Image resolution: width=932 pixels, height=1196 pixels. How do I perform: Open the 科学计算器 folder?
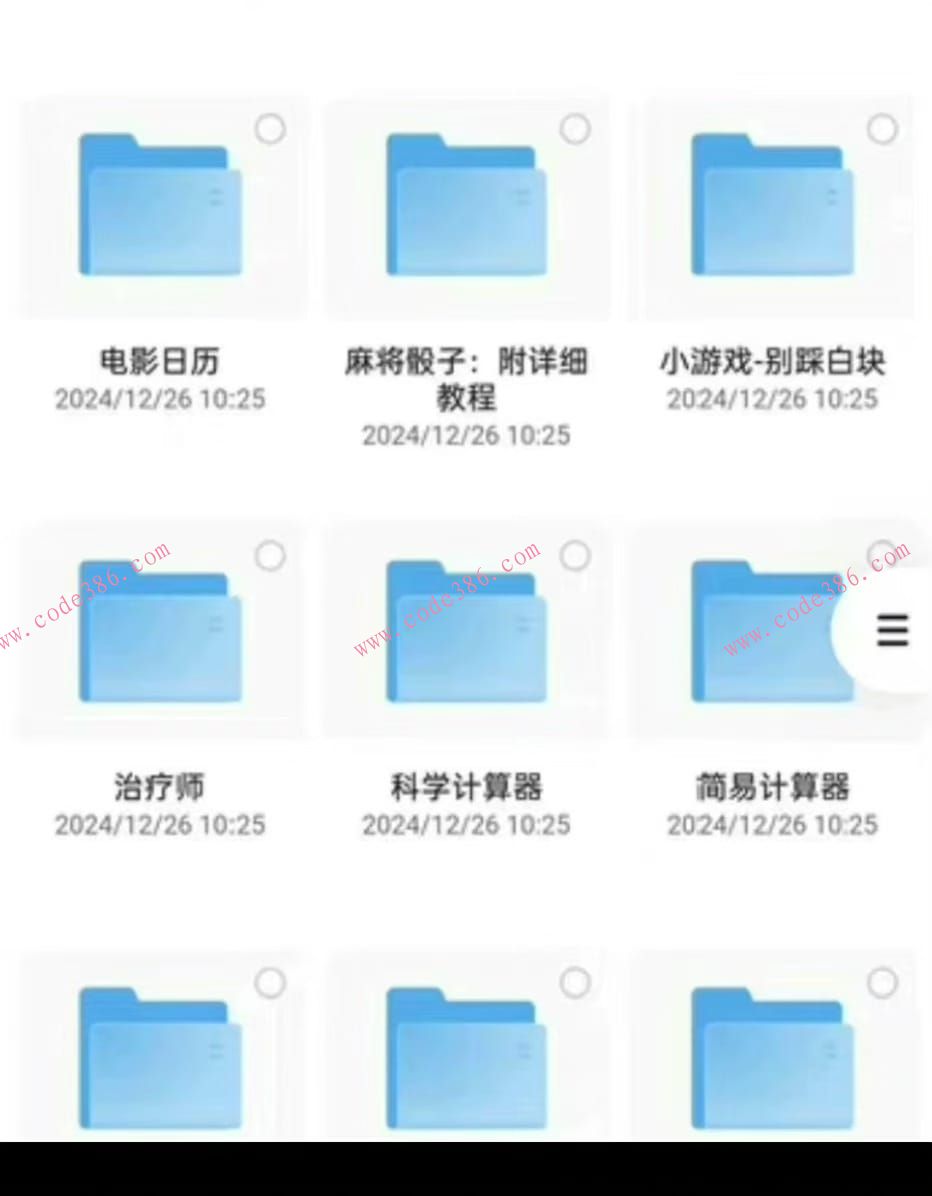tap(465, 632)
